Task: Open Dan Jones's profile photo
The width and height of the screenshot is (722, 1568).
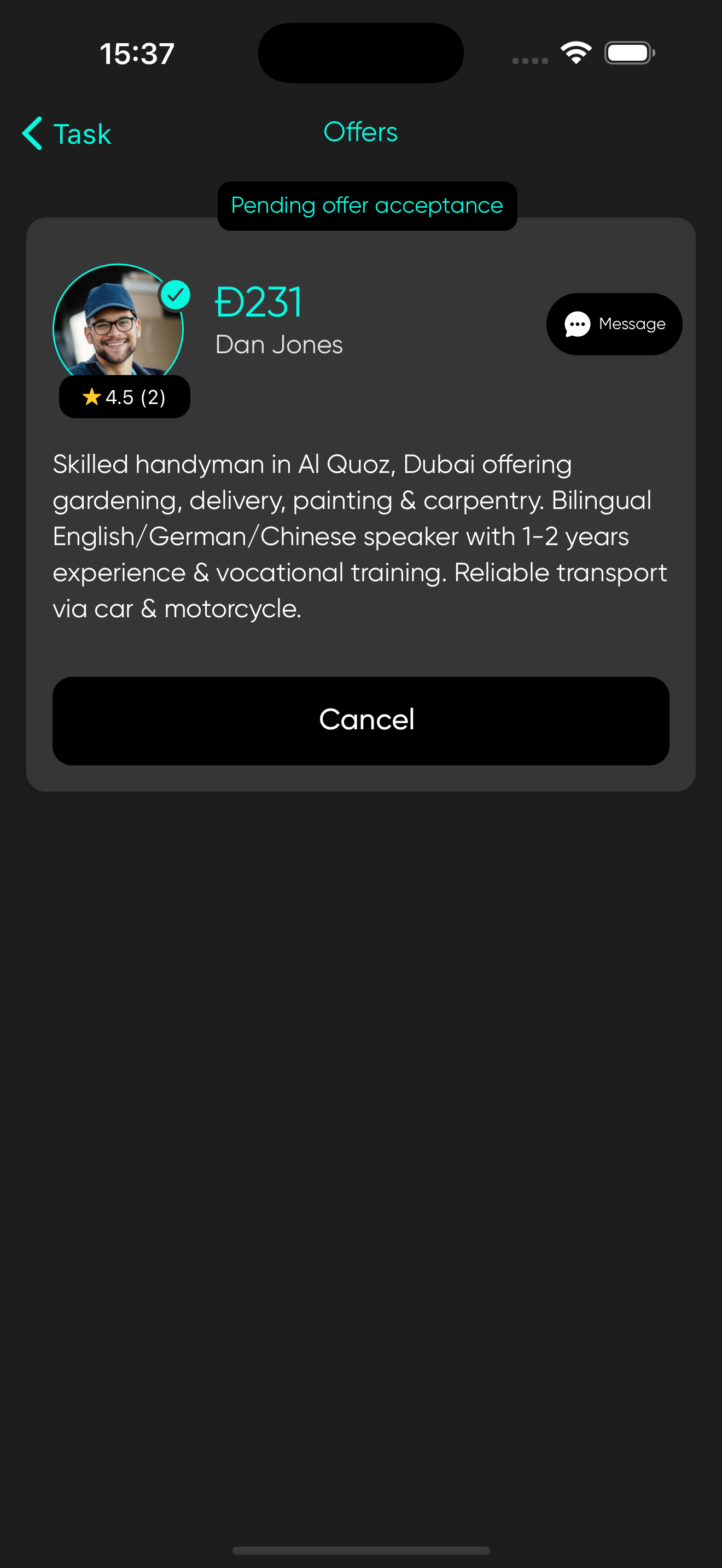Action: pos(118,324)
